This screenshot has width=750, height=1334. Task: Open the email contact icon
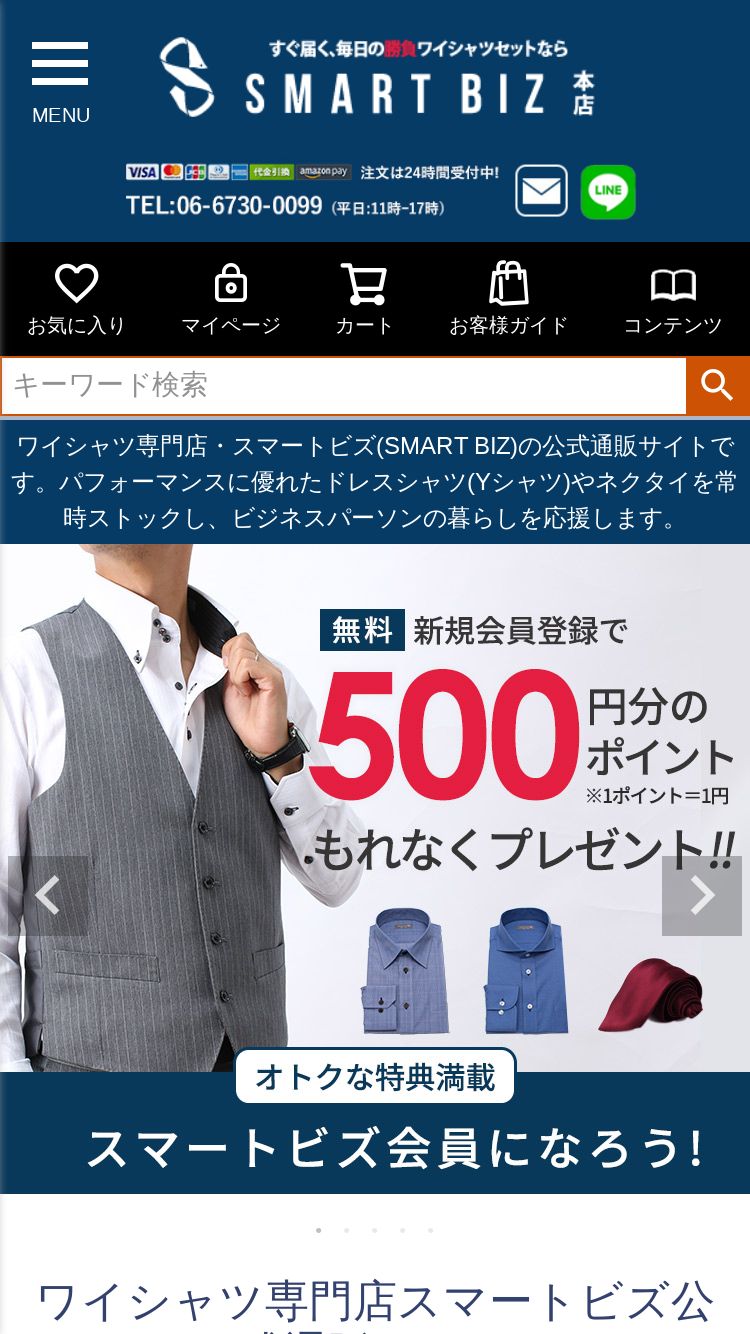coord(541,191)
